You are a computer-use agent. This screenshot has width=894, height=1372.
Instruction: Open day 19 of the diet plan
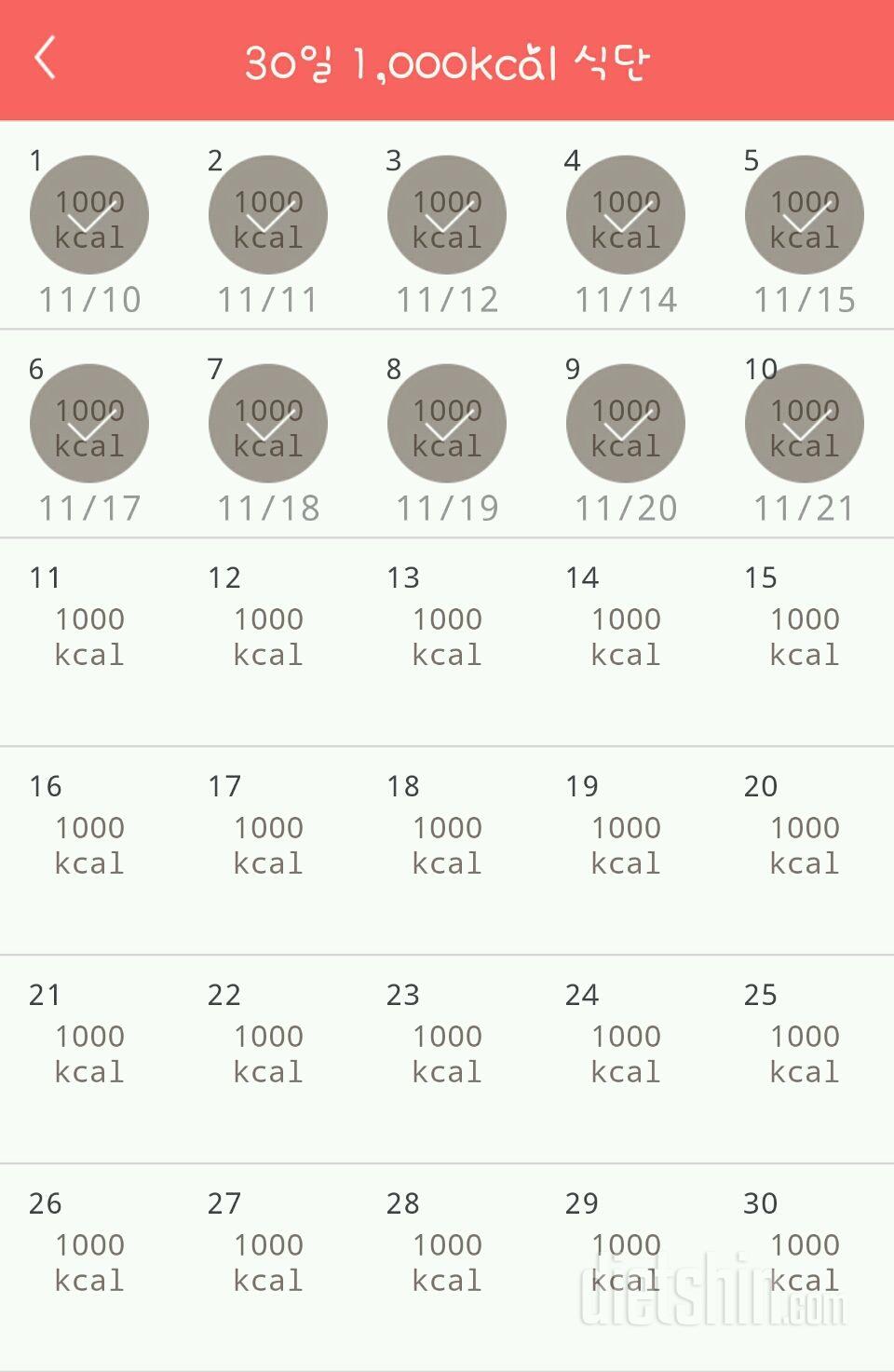pos(626,846)
